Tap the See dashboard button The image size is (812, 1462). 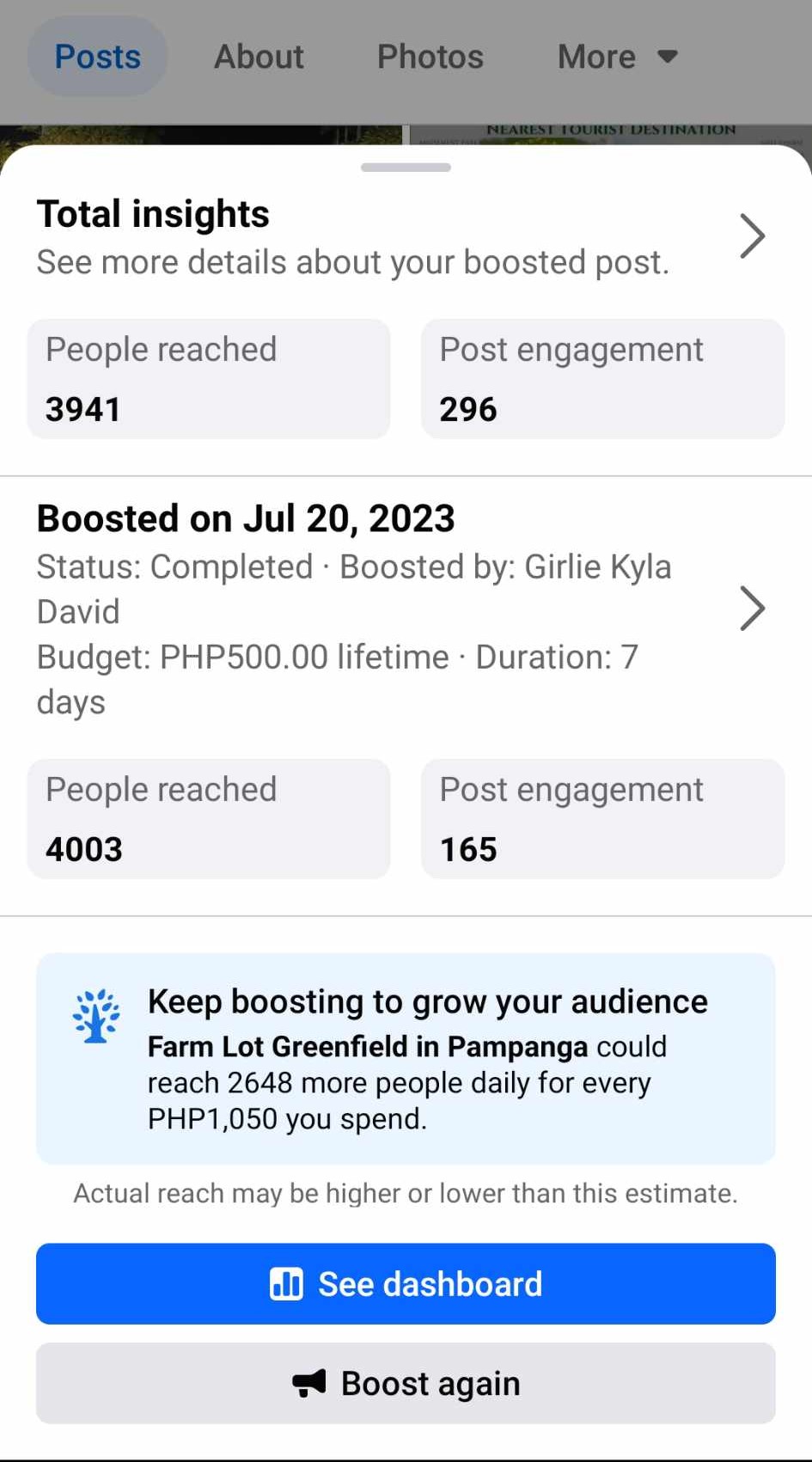[406, 1283]
